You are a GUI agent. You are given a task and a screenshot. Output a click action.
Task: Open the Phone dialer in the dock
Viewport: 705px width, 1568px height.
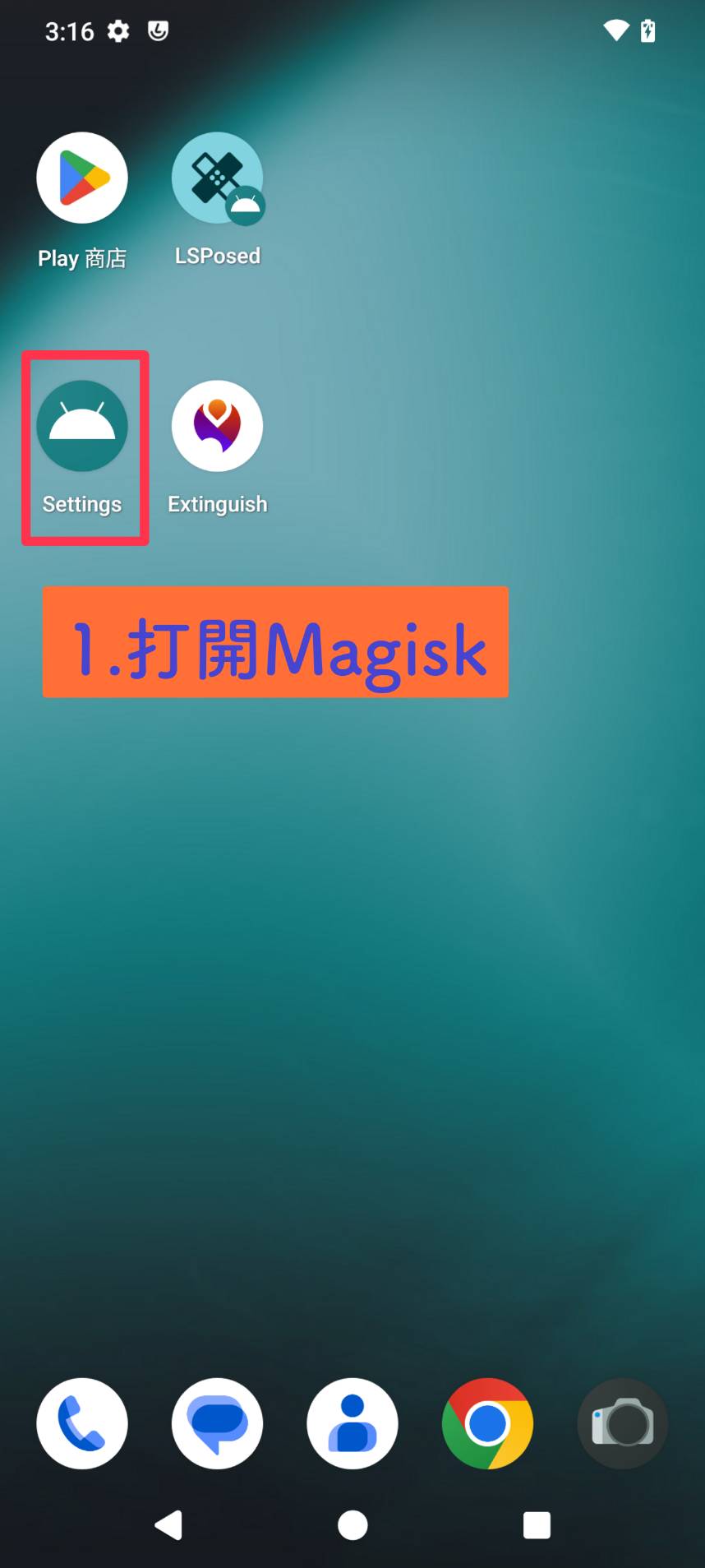(82, 1423)
